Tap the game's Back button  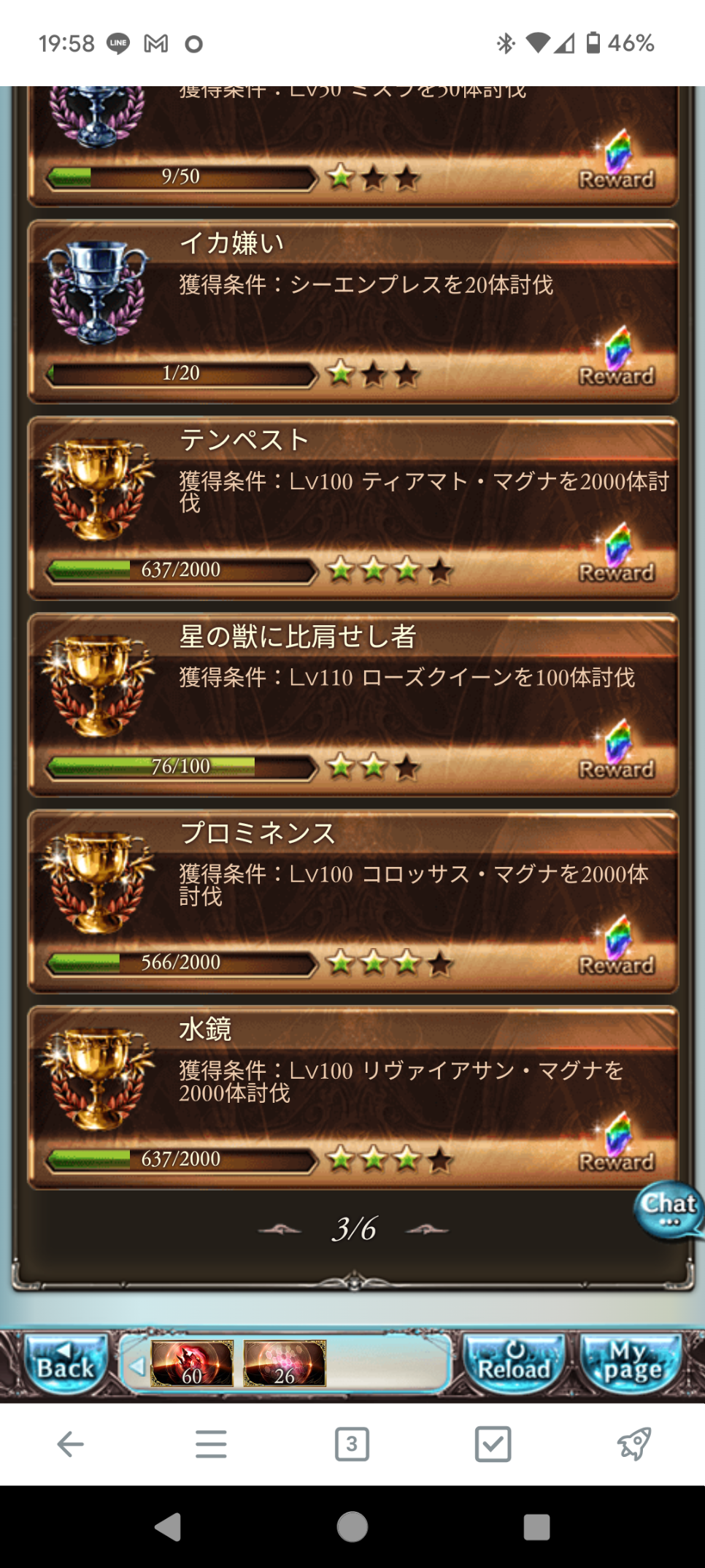[x=65, y=1364]
